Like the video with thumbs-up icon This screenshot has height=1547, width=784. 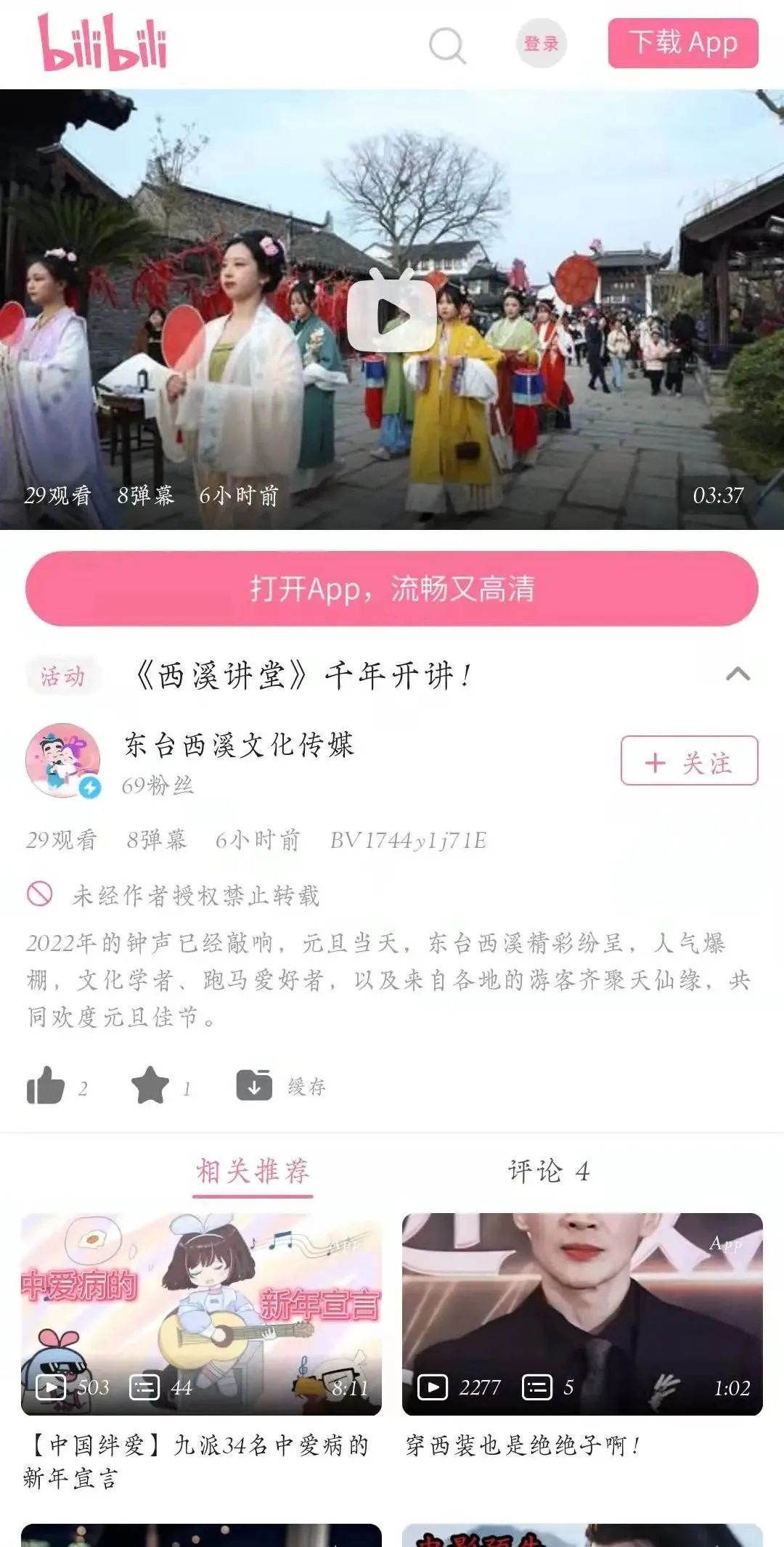(x=46, y=1086)
